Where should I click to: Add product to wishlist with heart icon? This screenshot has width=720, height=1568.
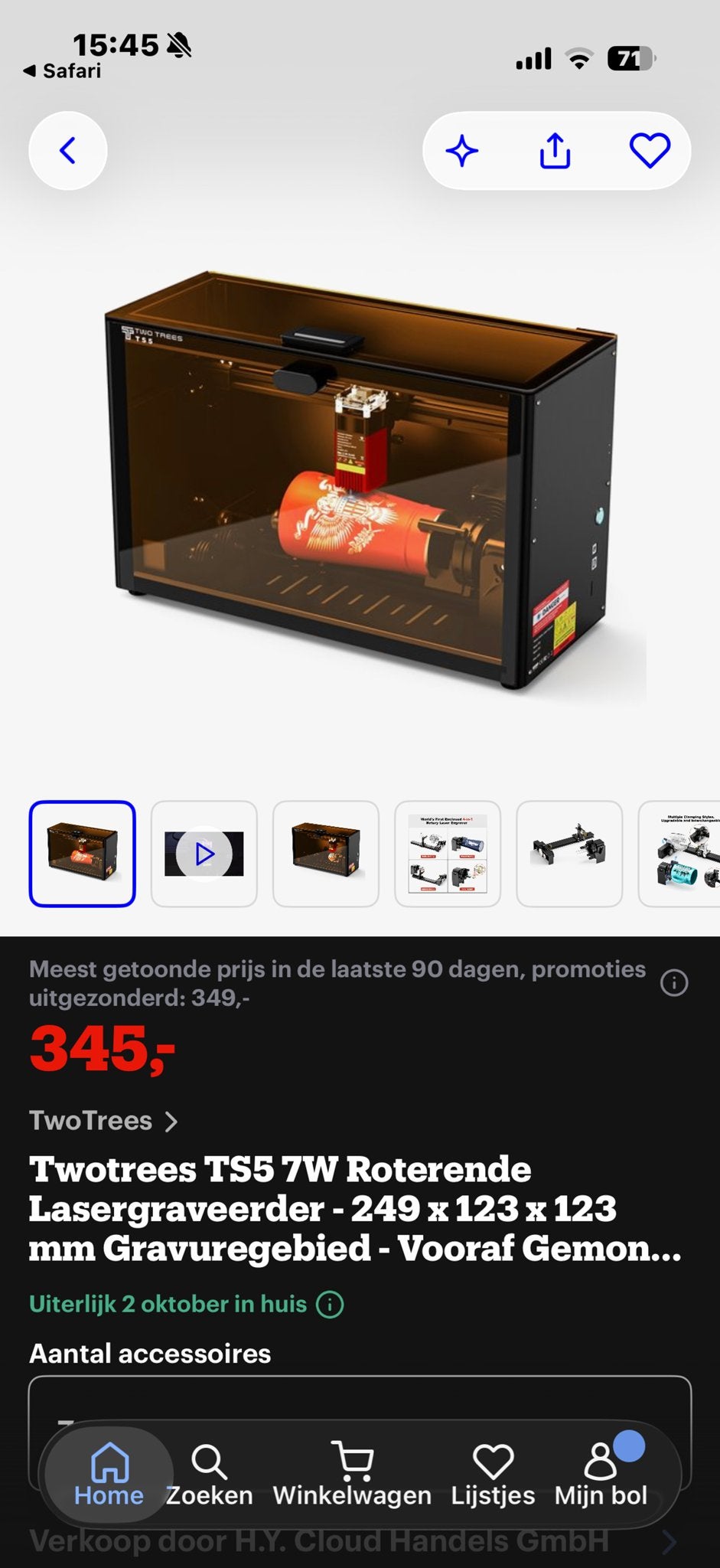click(x=650, y=150)
